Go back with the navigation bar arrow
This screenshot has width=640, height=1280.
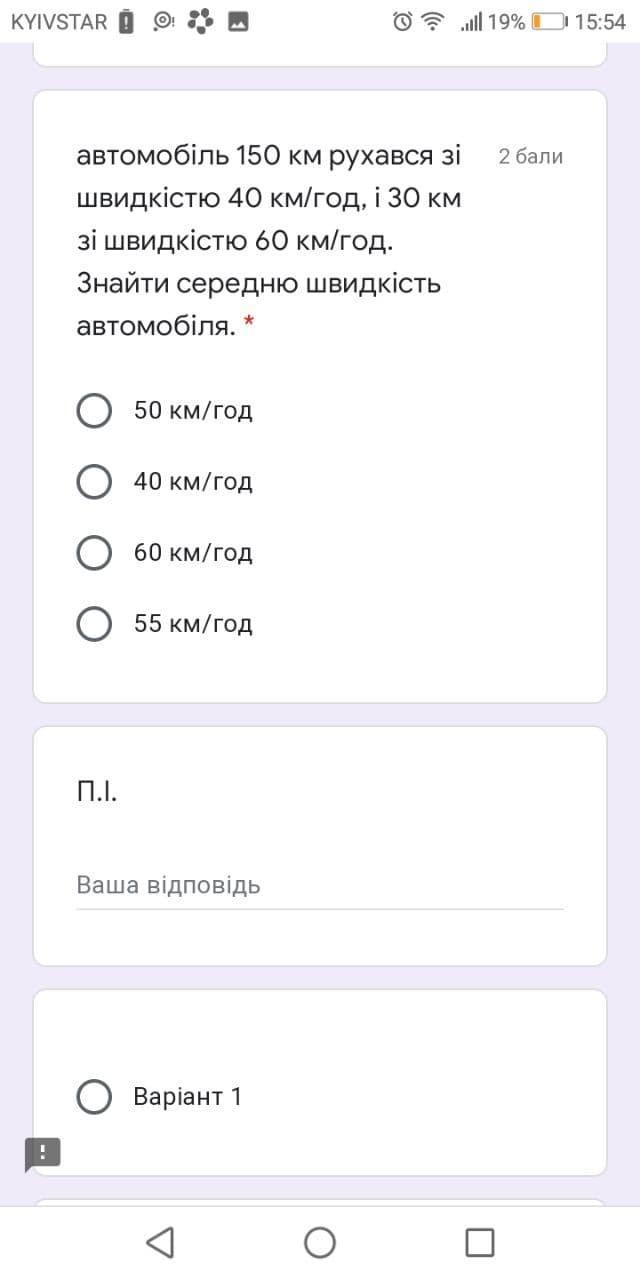[x=160, y=1242]
